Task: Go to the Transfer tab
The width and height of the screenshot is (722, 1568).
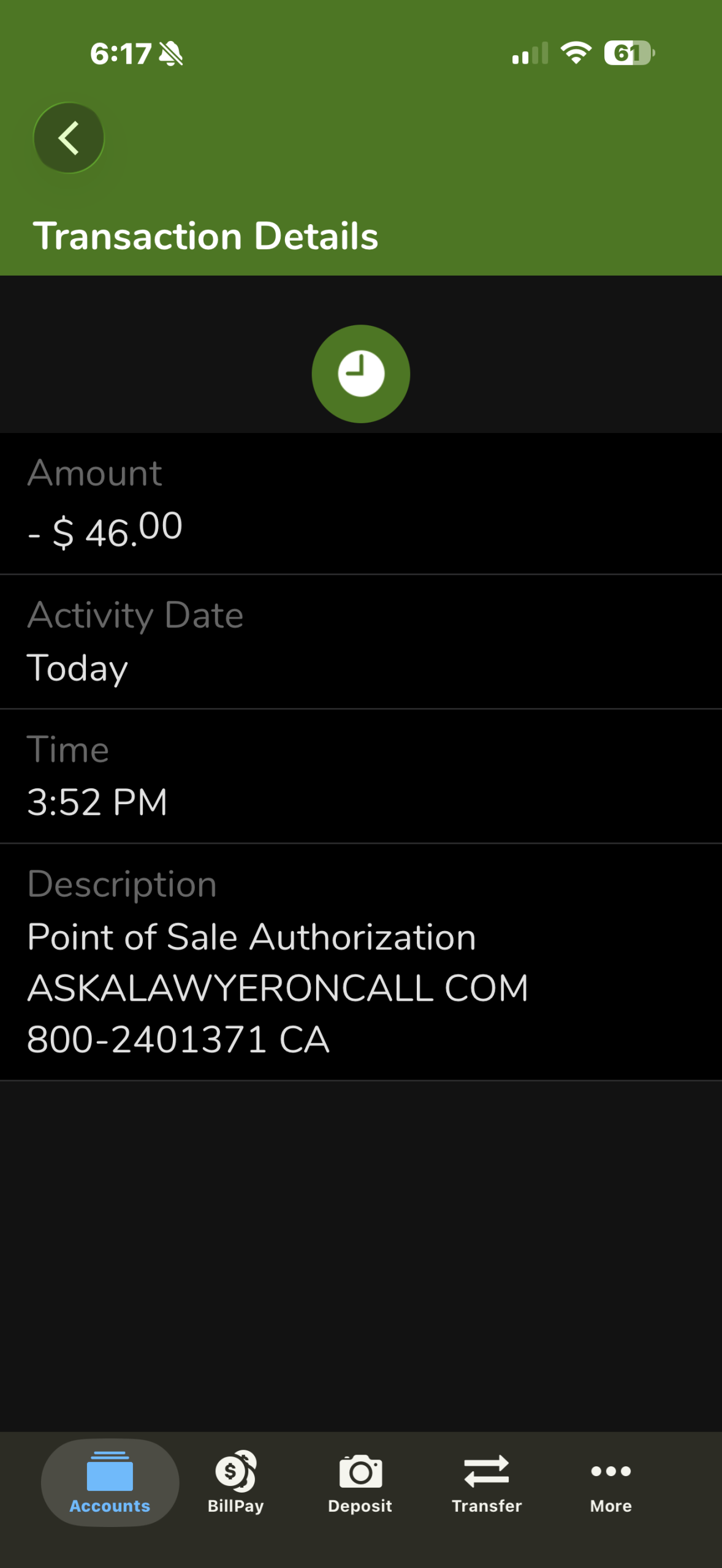Action: [x=487, y=1482]
